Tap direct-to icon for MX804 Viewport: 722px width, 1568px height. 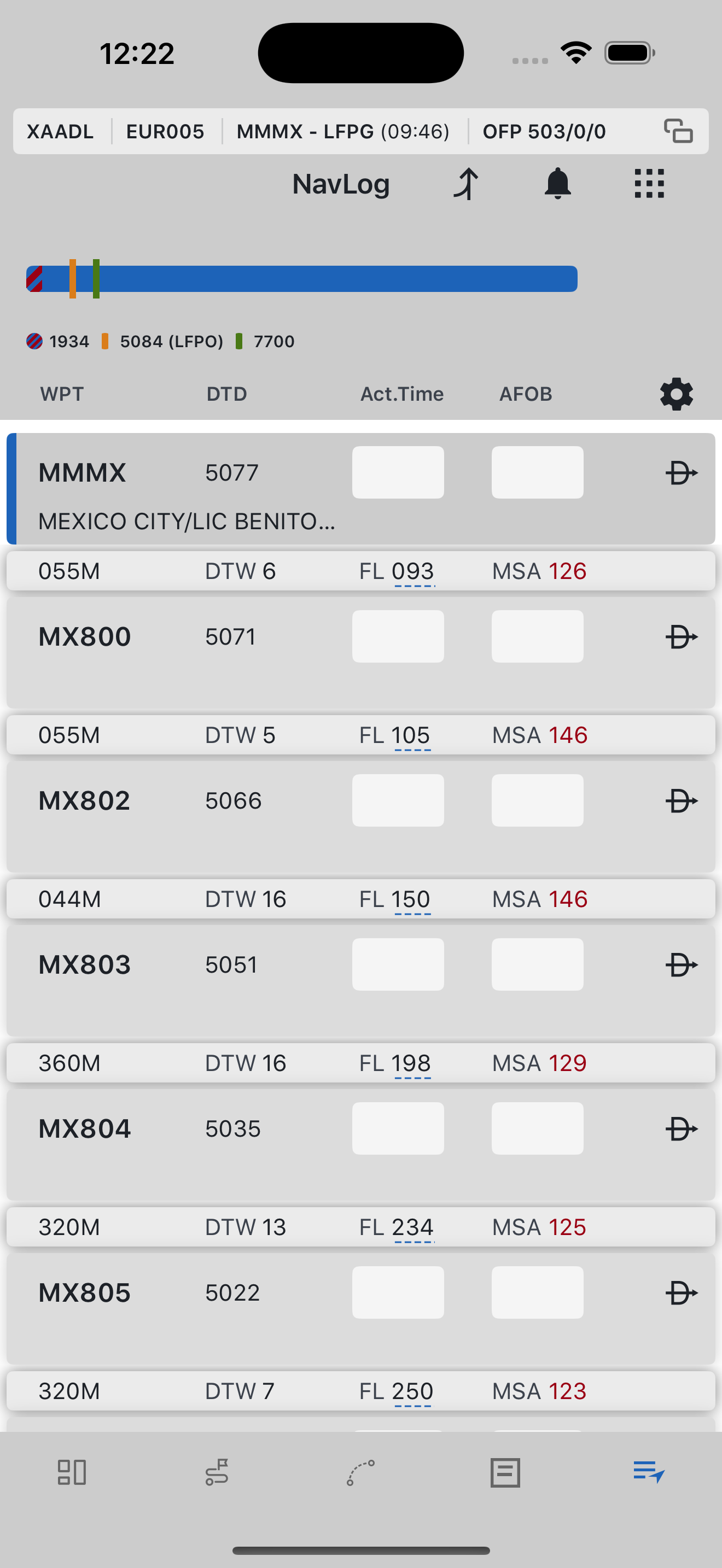(681, 1128)
